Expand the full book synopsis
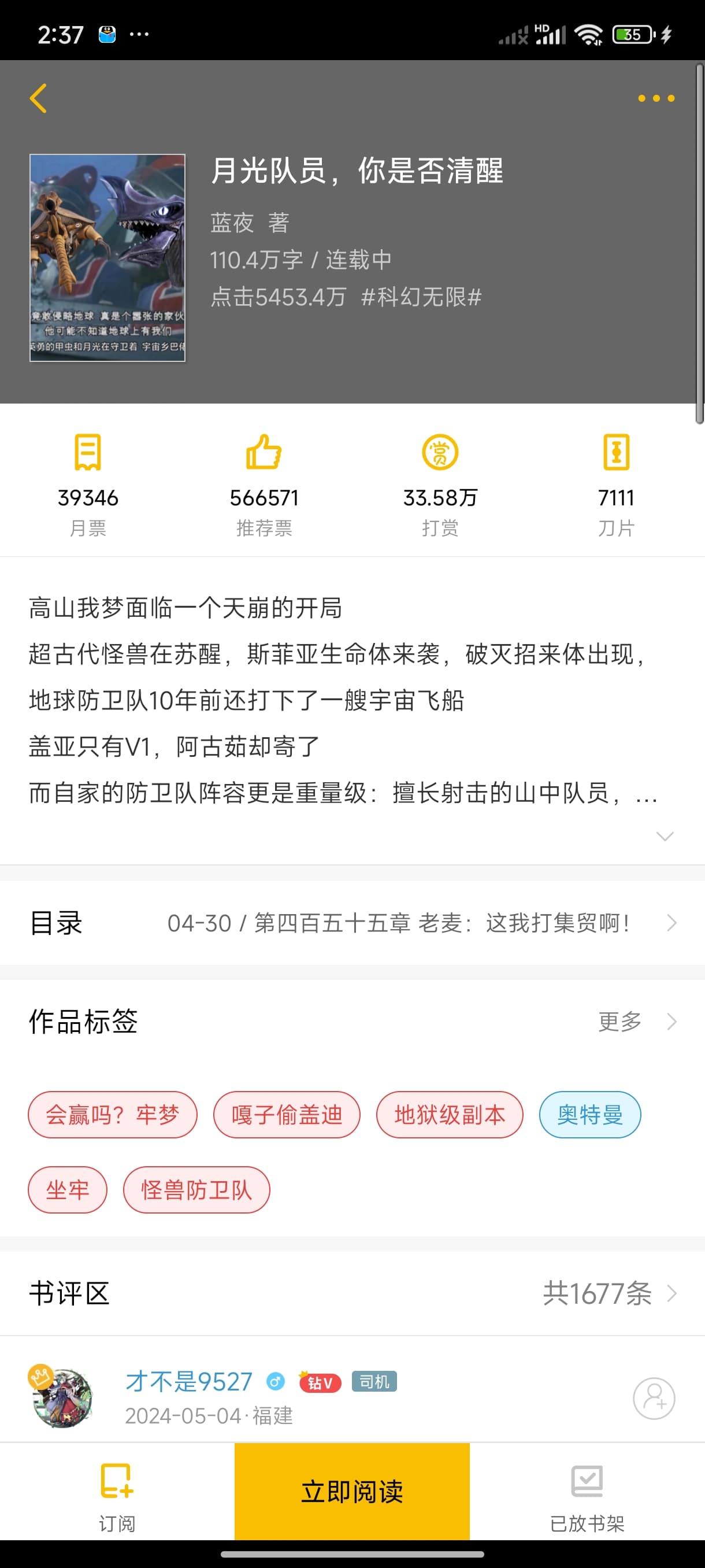The width and height of the screenshot is (705, 1568). coord(664,837)
